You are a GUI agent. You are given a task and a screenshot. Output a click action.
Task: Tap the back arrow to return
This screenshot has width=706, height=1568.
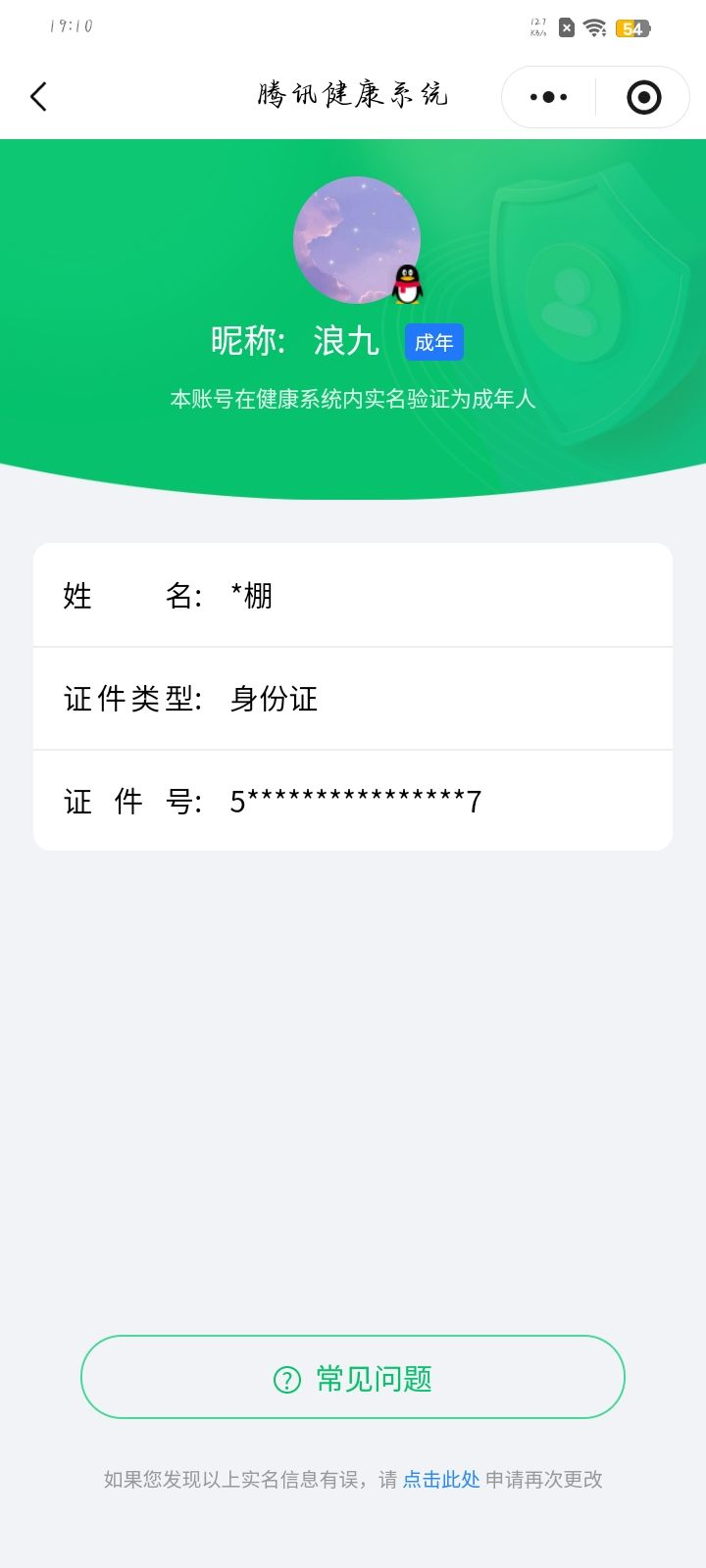(37, 96)
